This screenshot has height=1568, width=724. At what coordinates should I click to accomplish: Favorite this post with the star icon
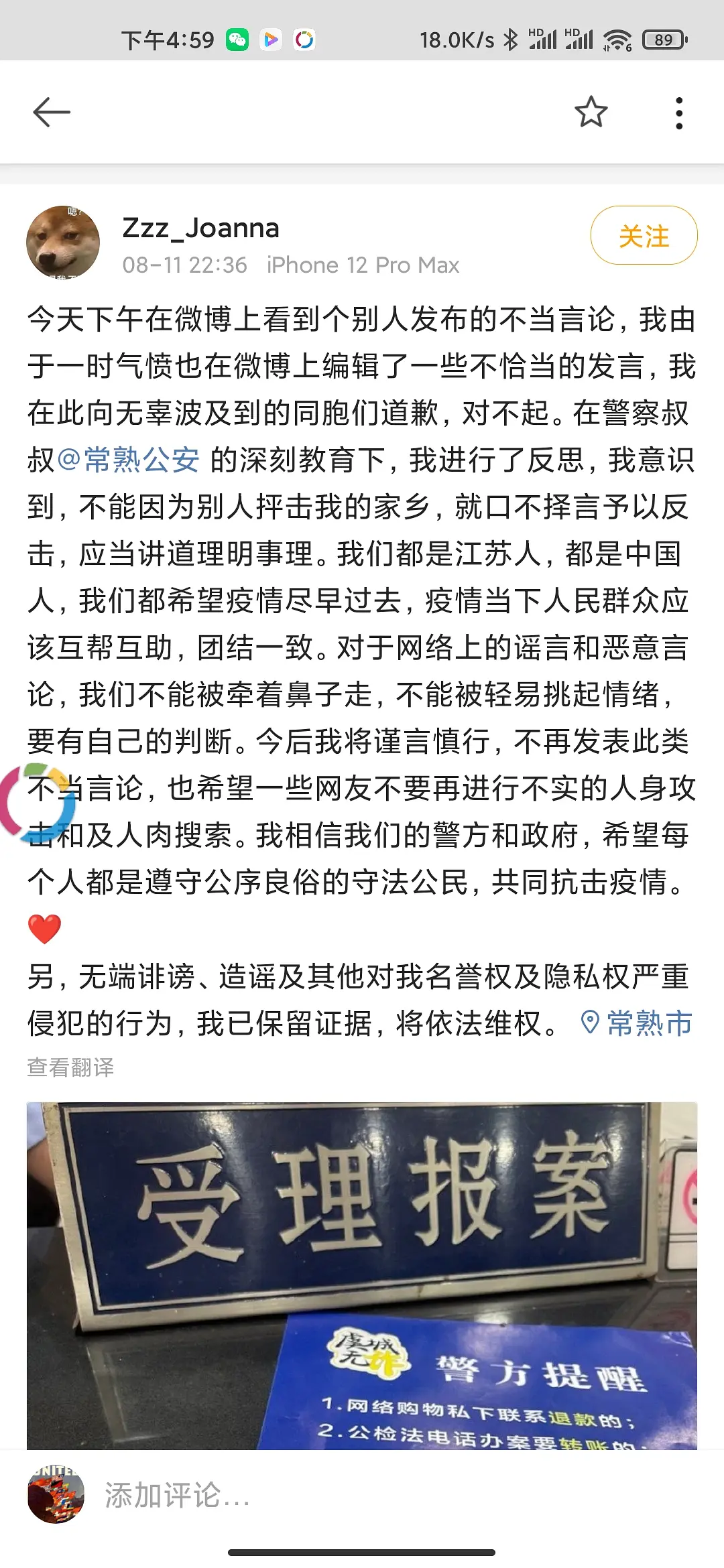(591, 112)
